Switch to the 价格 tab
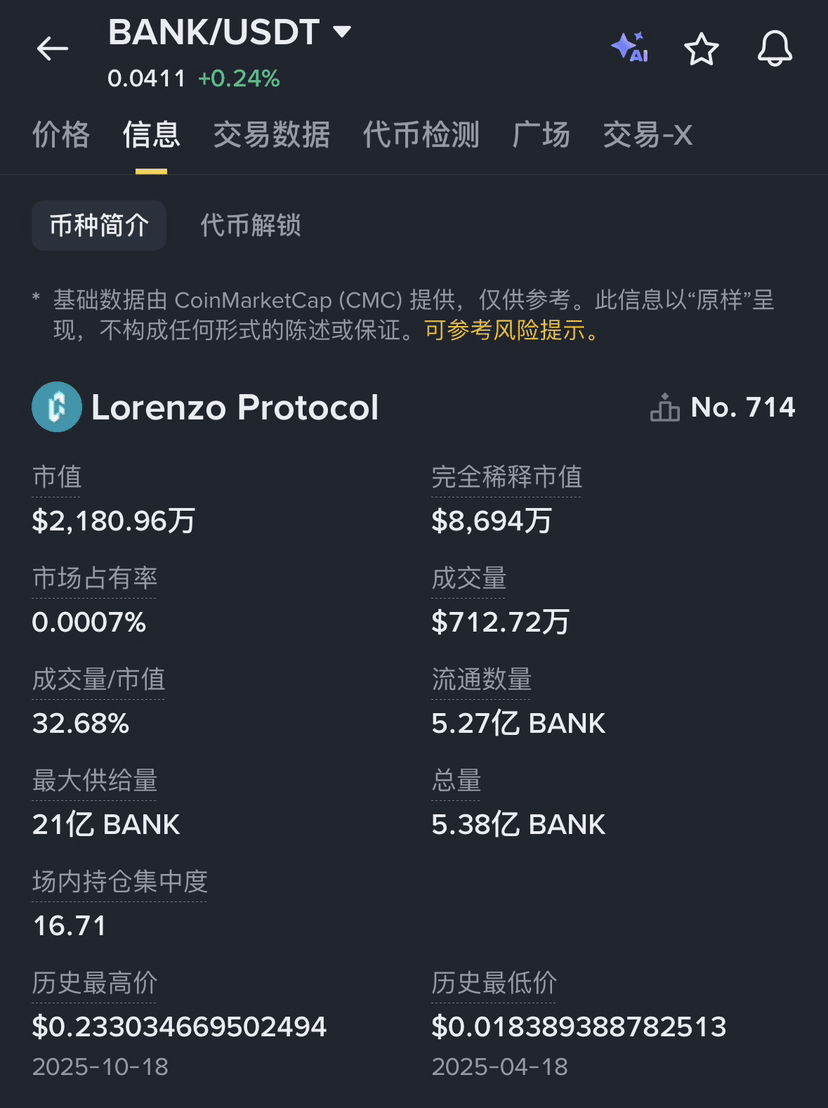 click(x=61, y=134)
